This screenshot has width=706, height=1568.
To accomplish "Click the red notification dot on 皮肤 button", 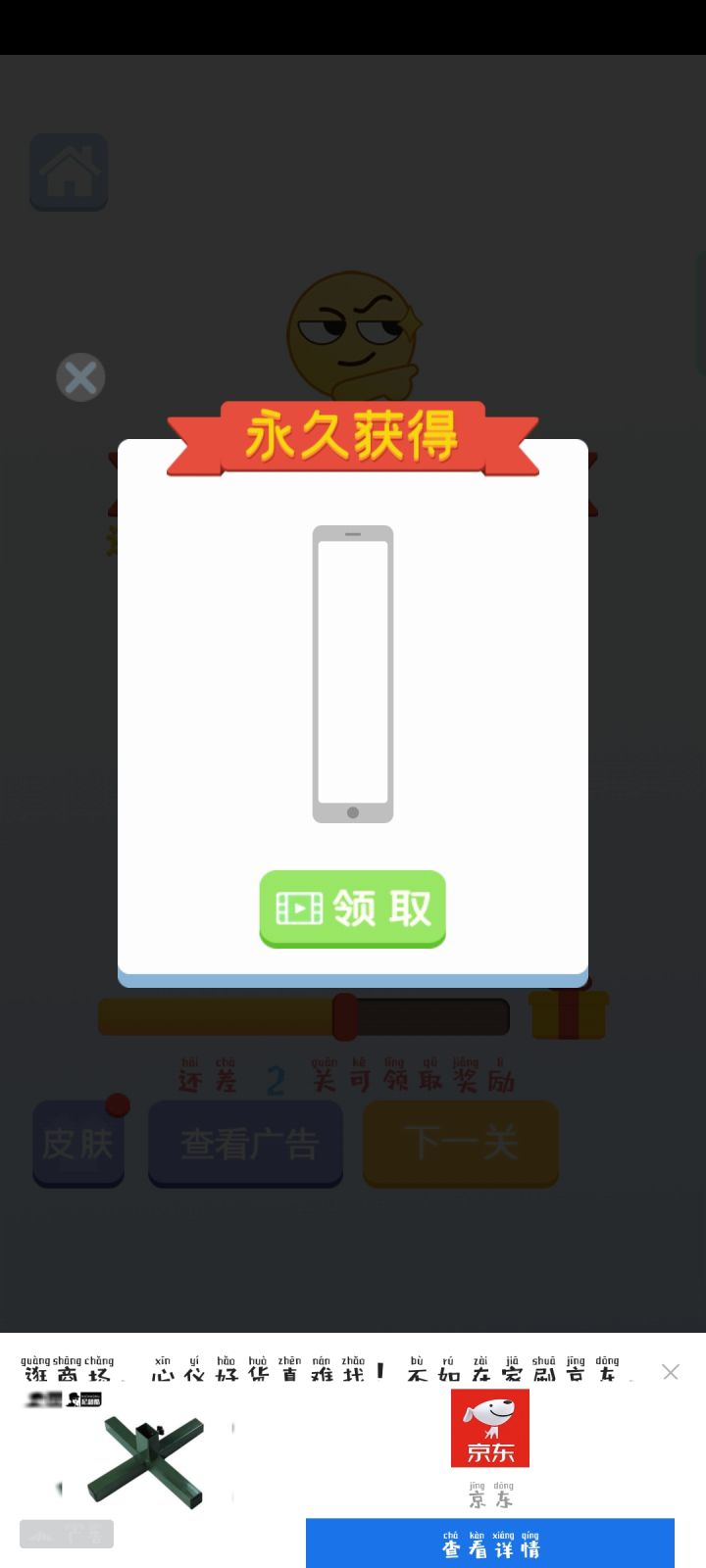I will (x=118, y=1105).
